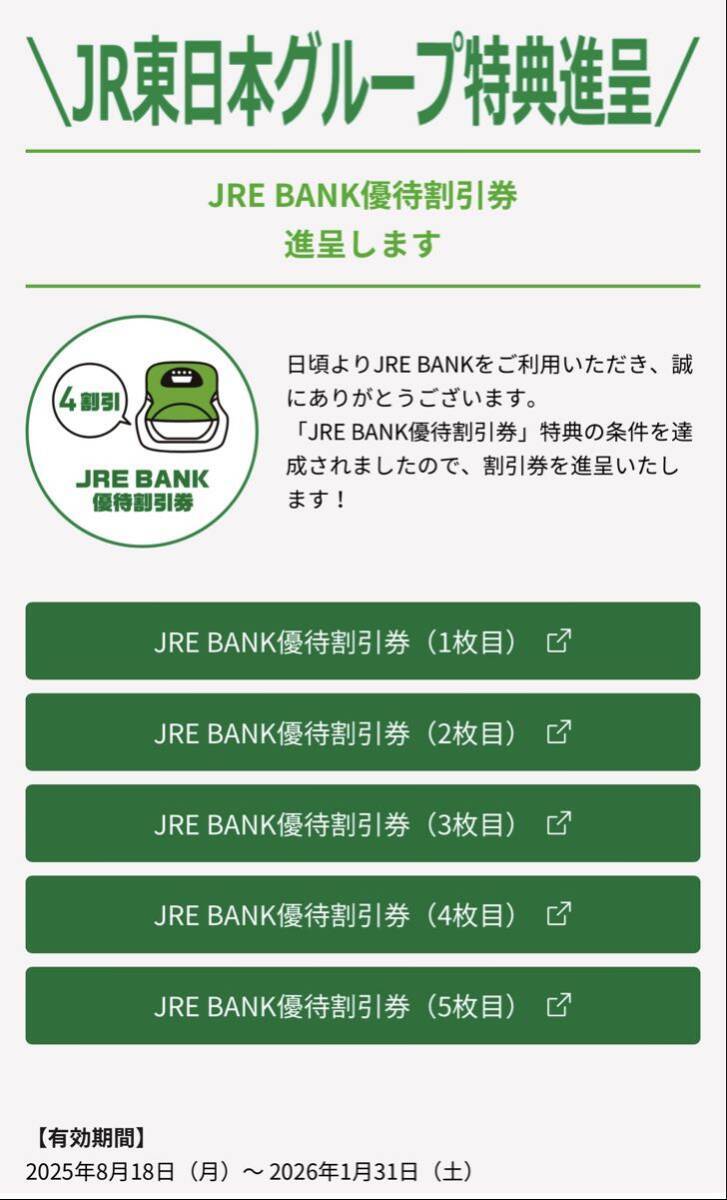
Task: View JRE BANK優待割引券（5枚目）
Action: pos(362,1005)
